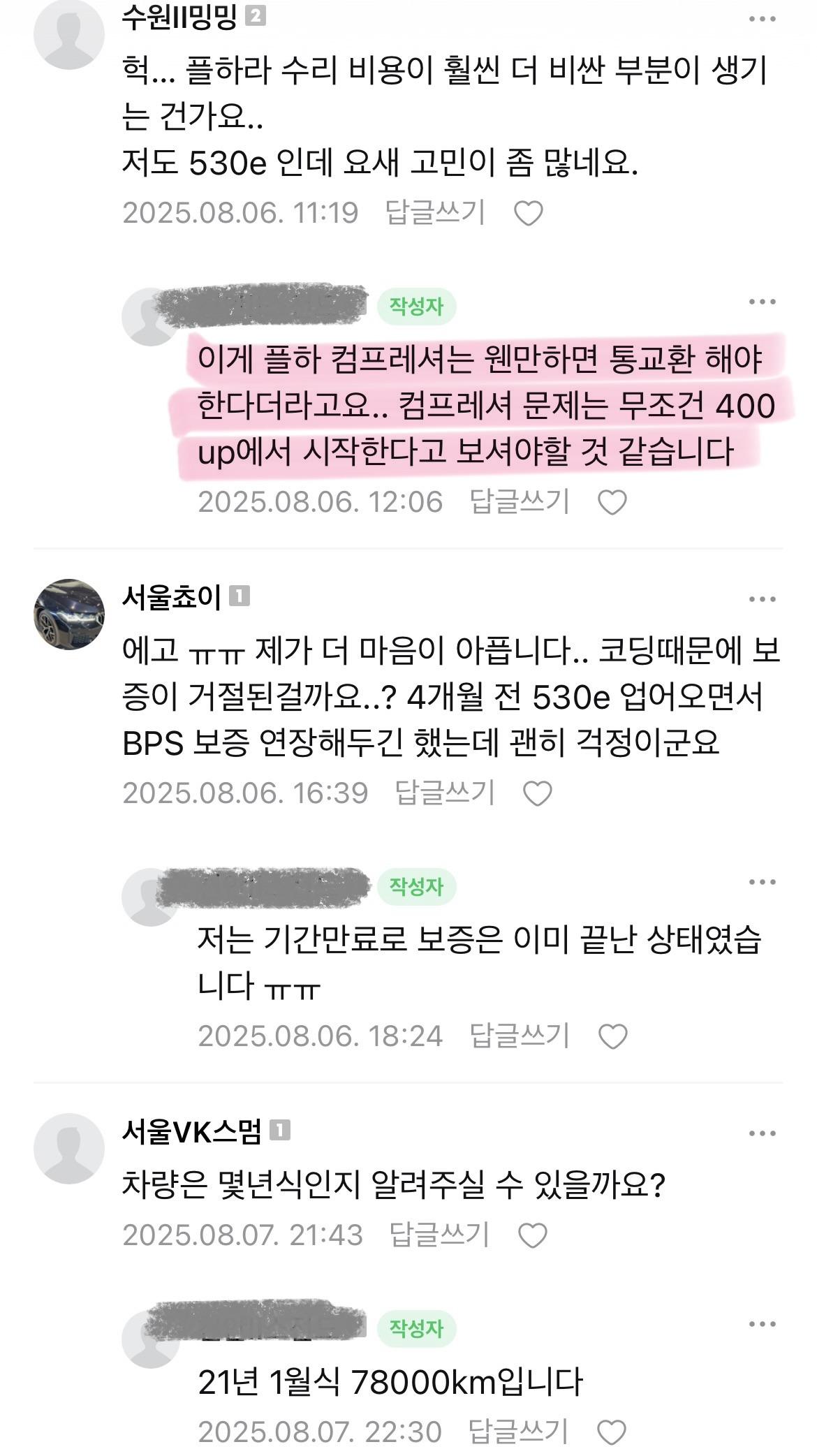Screen dimensions: 817x1456
Task: Open overflow menu on the 12:06 author reply
Action: pyautogui.click(x=762, y=302)
